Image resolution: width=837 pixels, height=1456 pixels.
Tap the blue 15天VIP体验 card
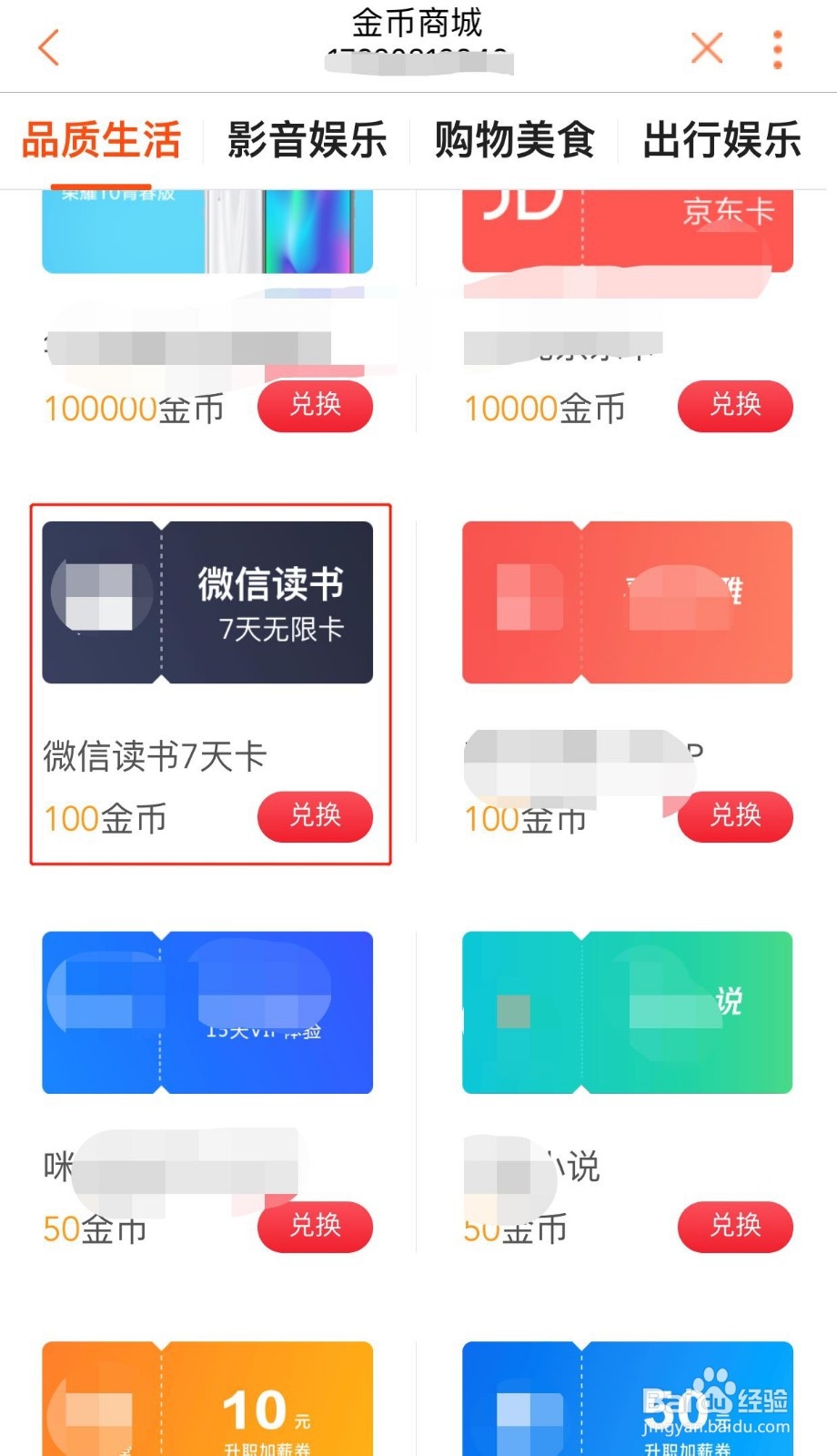click(x=207, y=1012)
